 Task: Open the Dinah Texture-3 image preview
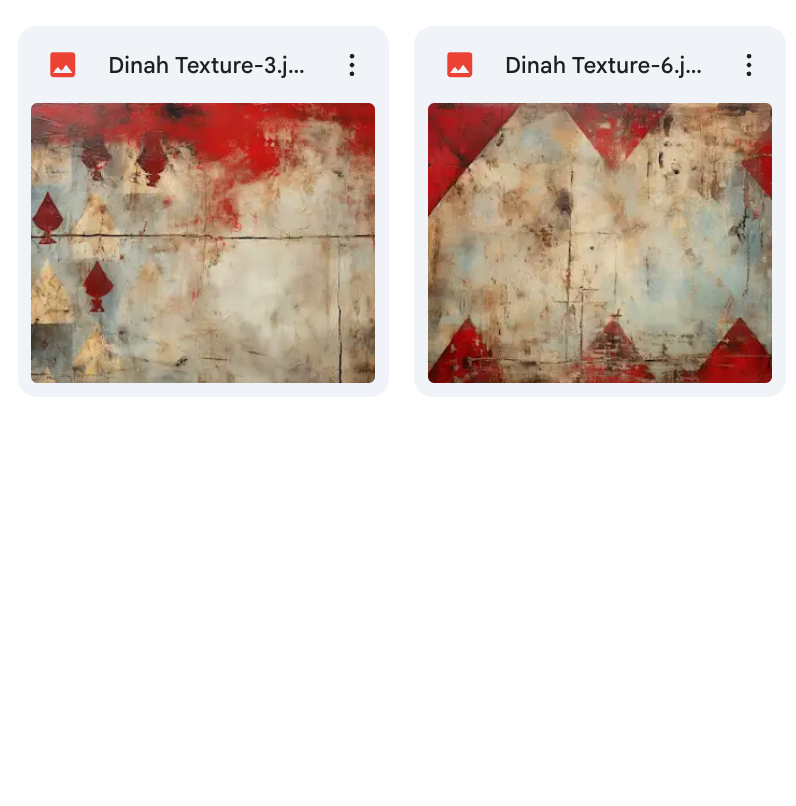pos(203,243)
